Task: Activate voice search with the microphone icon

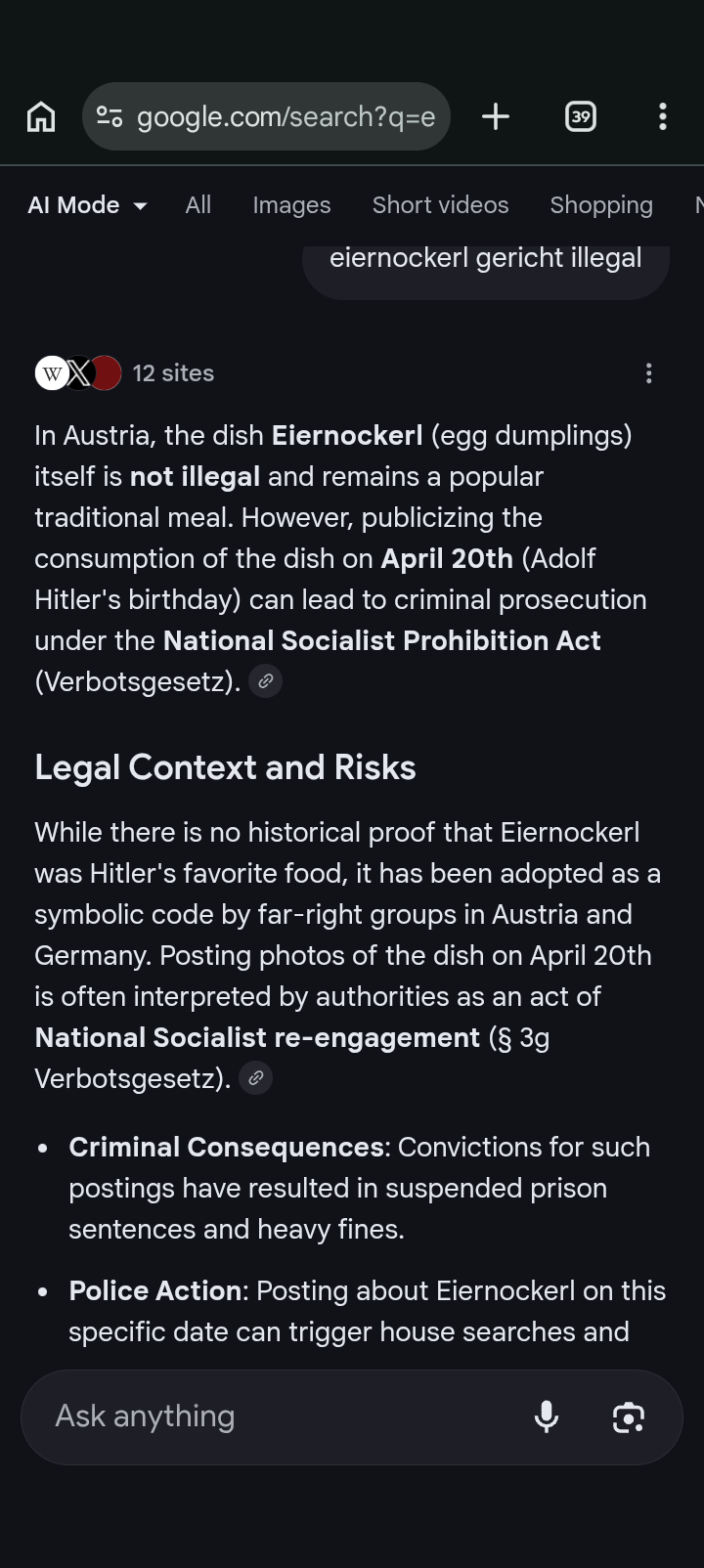Action: click(x=547, y=1416)
